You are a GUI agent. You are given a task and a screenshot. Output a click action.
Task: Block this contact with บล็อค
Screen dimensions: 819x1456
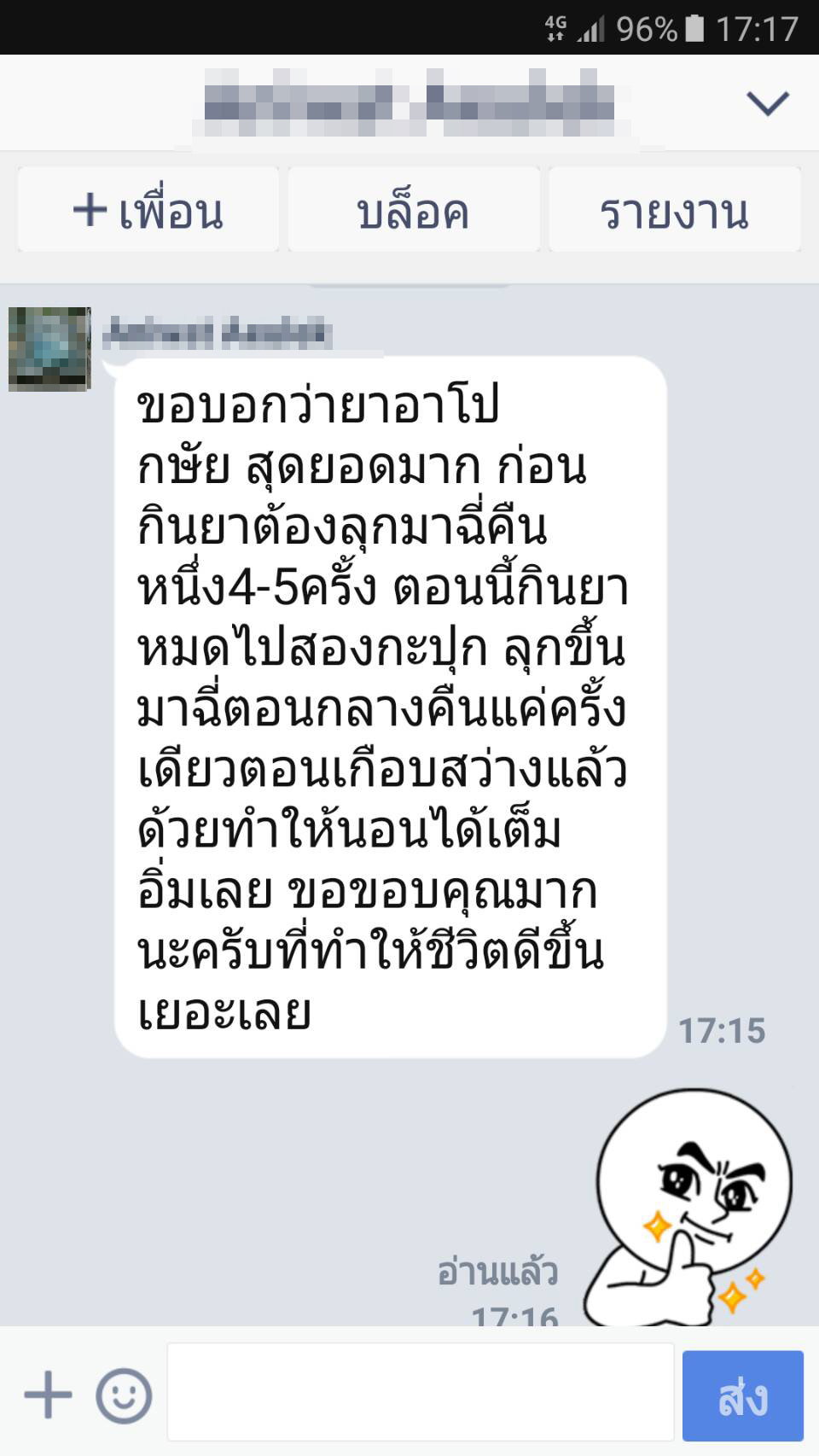tap(414, 210)
